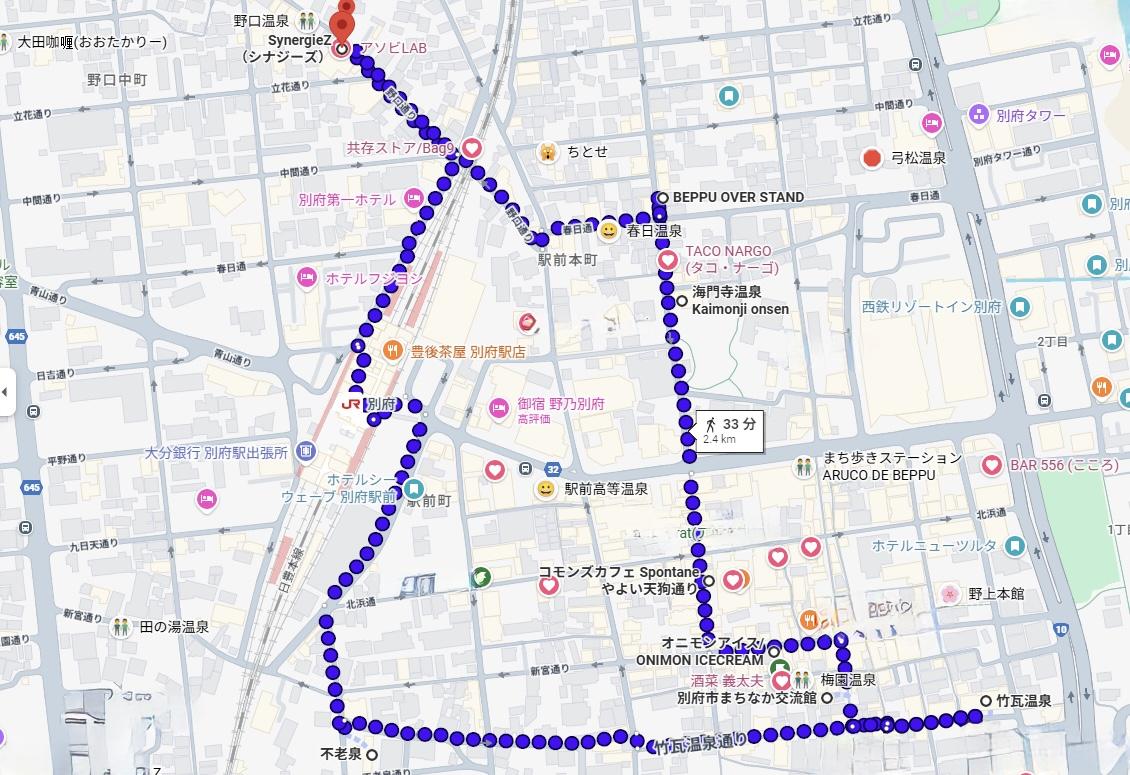Screen dimensions: 1130x775
Task: Select the 別府タワー place icon
Action: [x=979, y=114]
